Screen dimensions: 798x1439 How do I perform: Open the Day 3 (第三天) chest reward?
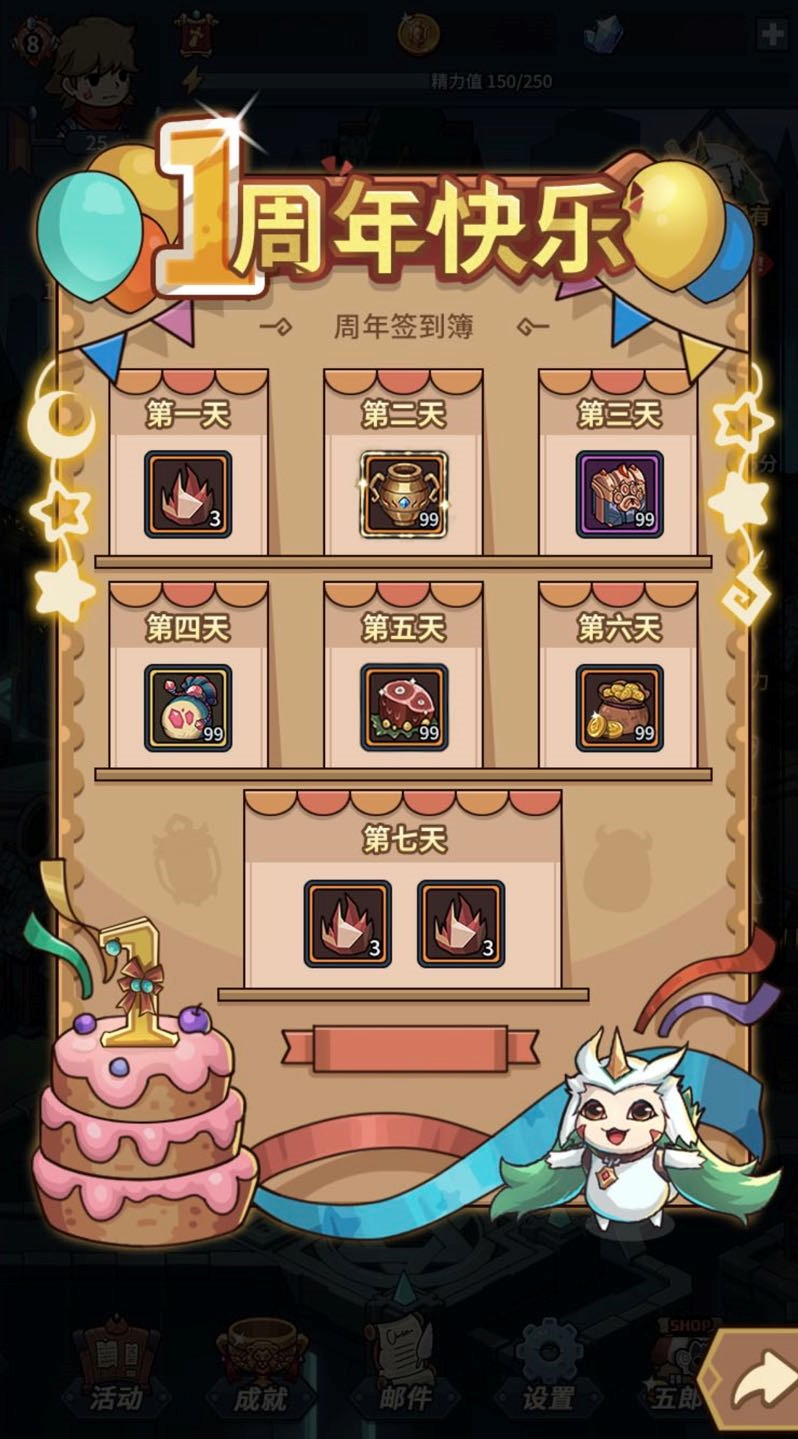click(x=620, y=495)
